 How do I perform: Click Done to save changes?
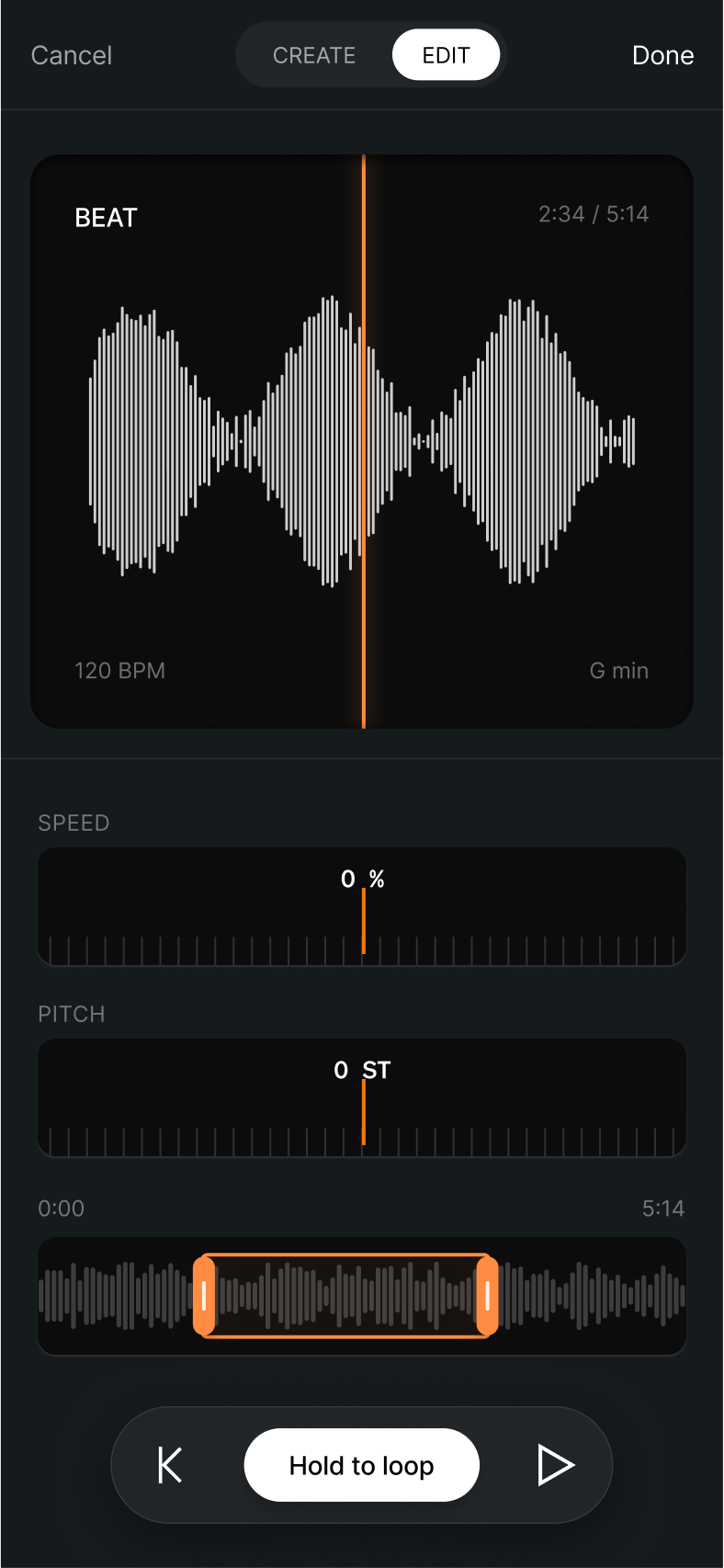tap(662, 54)
